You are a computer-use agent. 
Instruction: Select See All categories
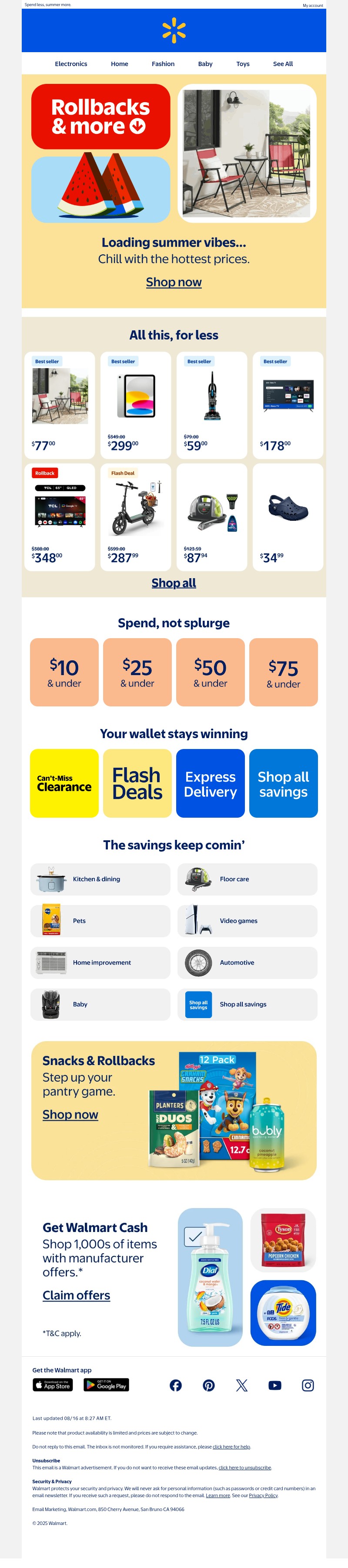pyautogui.click(x=282, y=64)
